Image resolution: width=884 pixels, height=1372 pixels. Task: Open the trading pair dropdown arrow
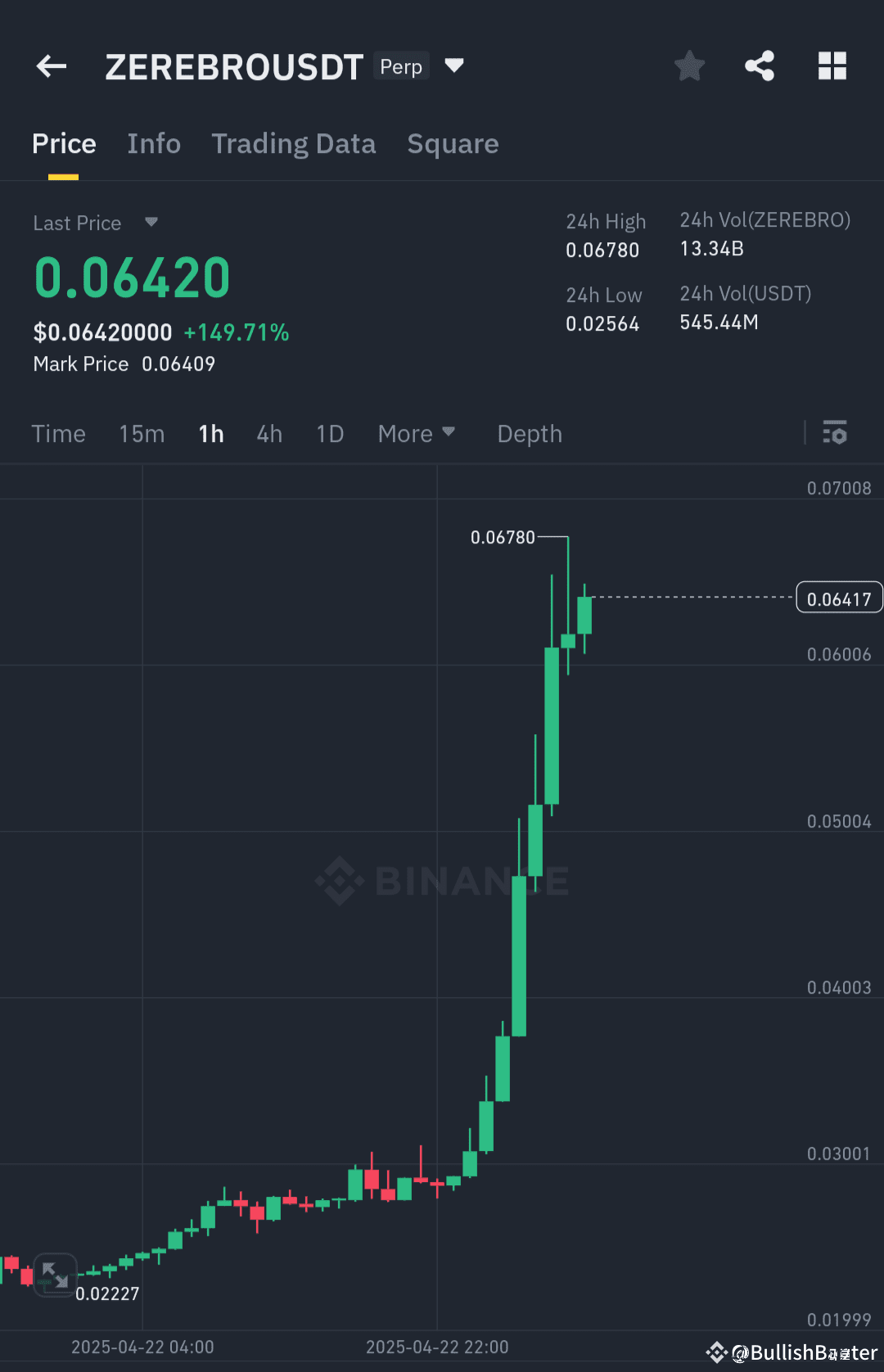point(454,65)
